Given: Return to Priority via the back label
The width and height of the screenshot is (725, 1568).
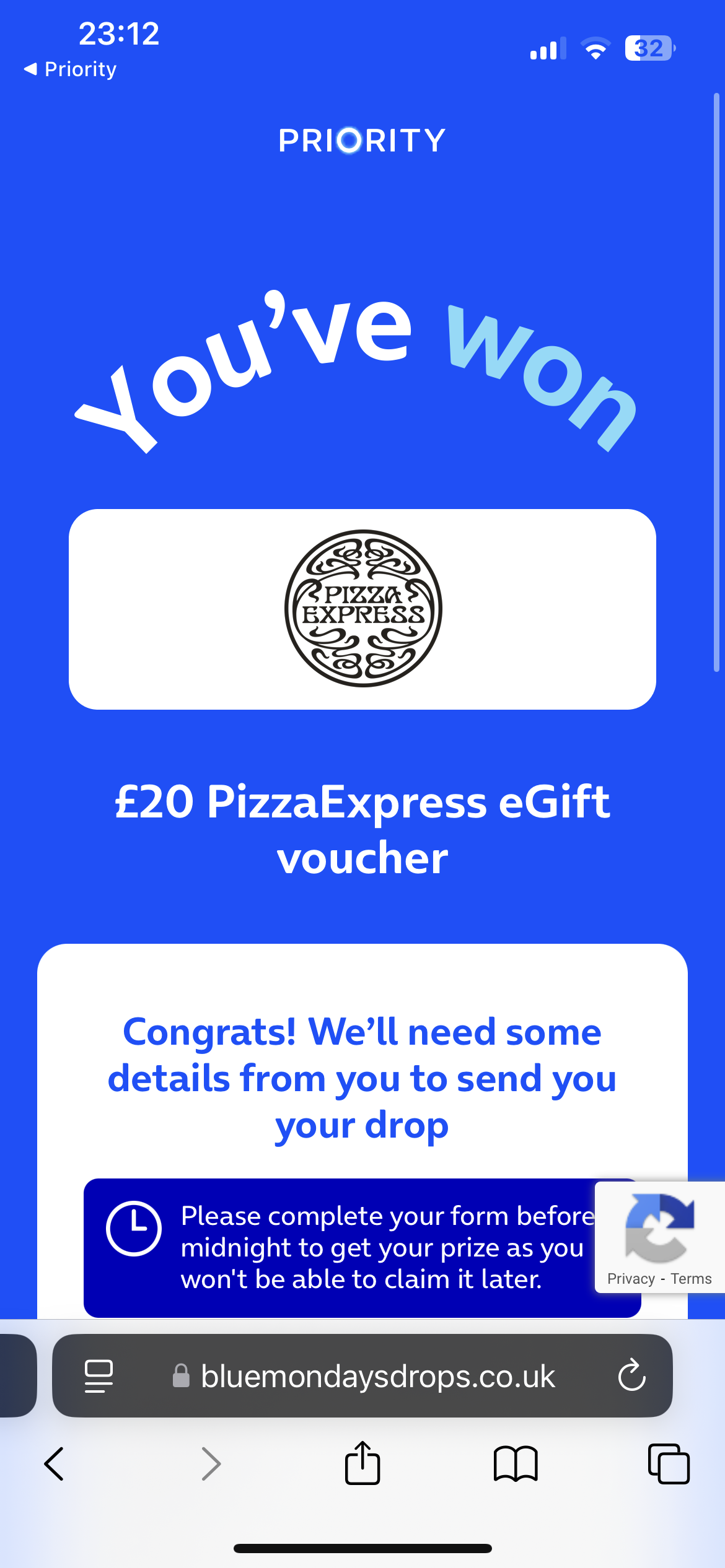Looking at the screenshot, I should click(79, 69).
